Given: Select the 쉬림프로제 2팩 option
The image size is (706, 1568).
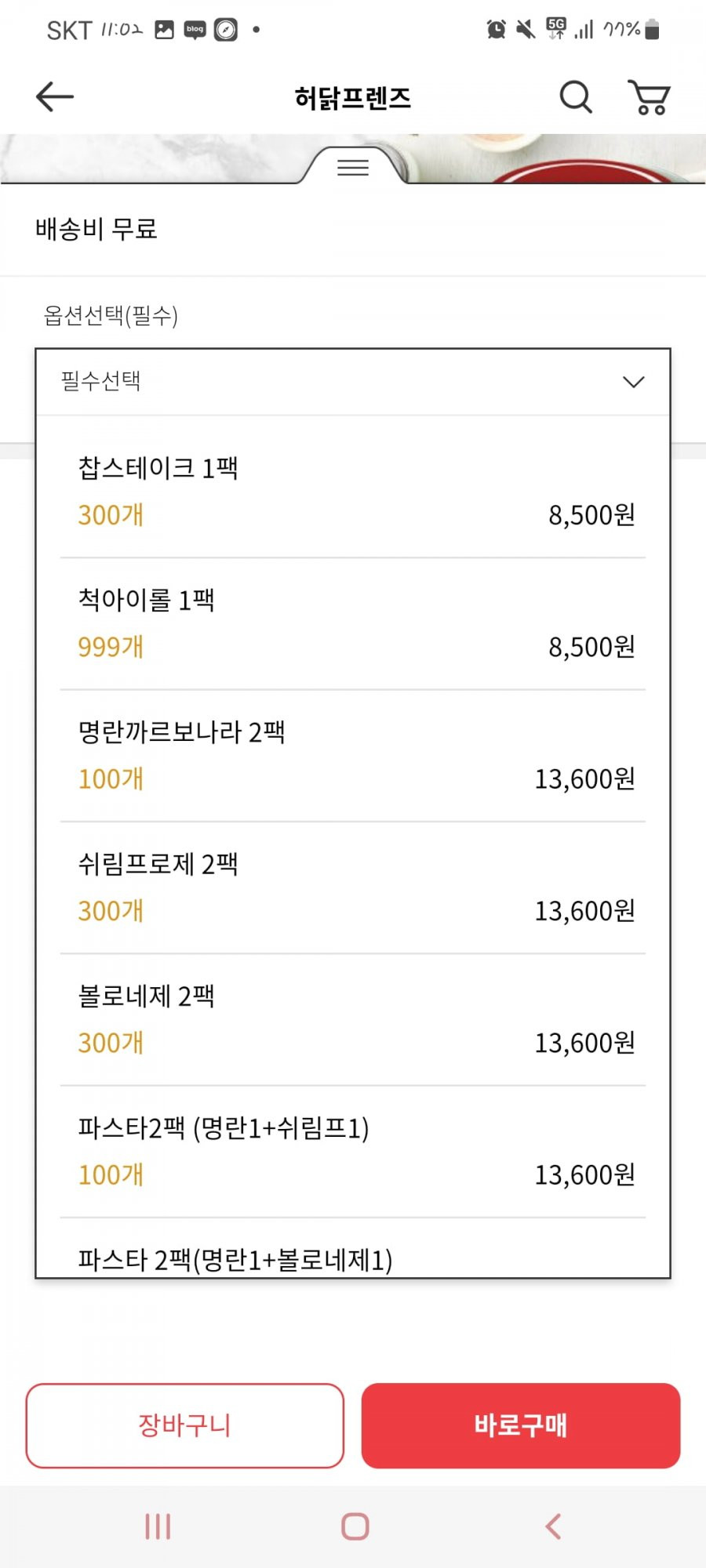Looking at the screenshot, I should pyautogui.click(x=353, y=887).
